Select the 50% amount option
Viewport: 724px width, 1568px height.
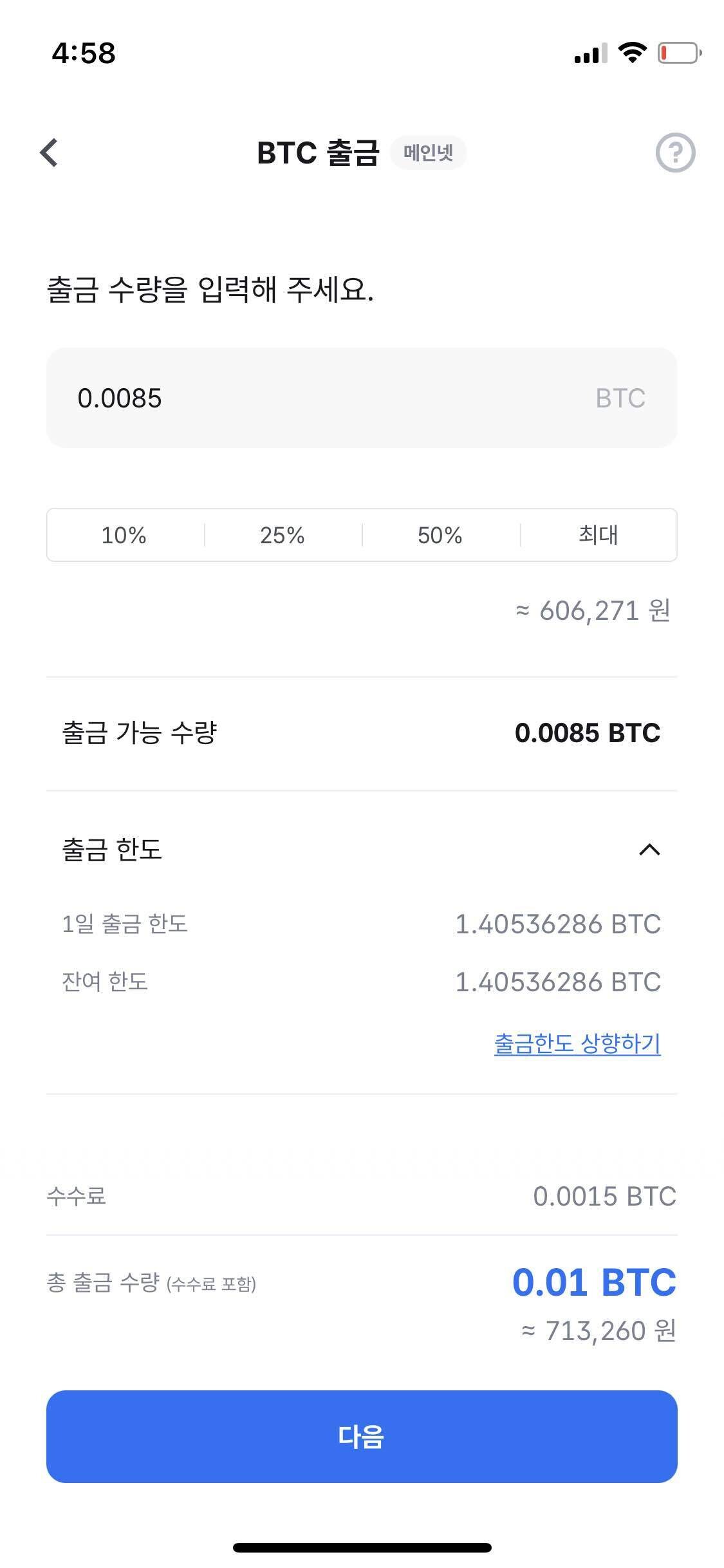(x=441, y=534)
